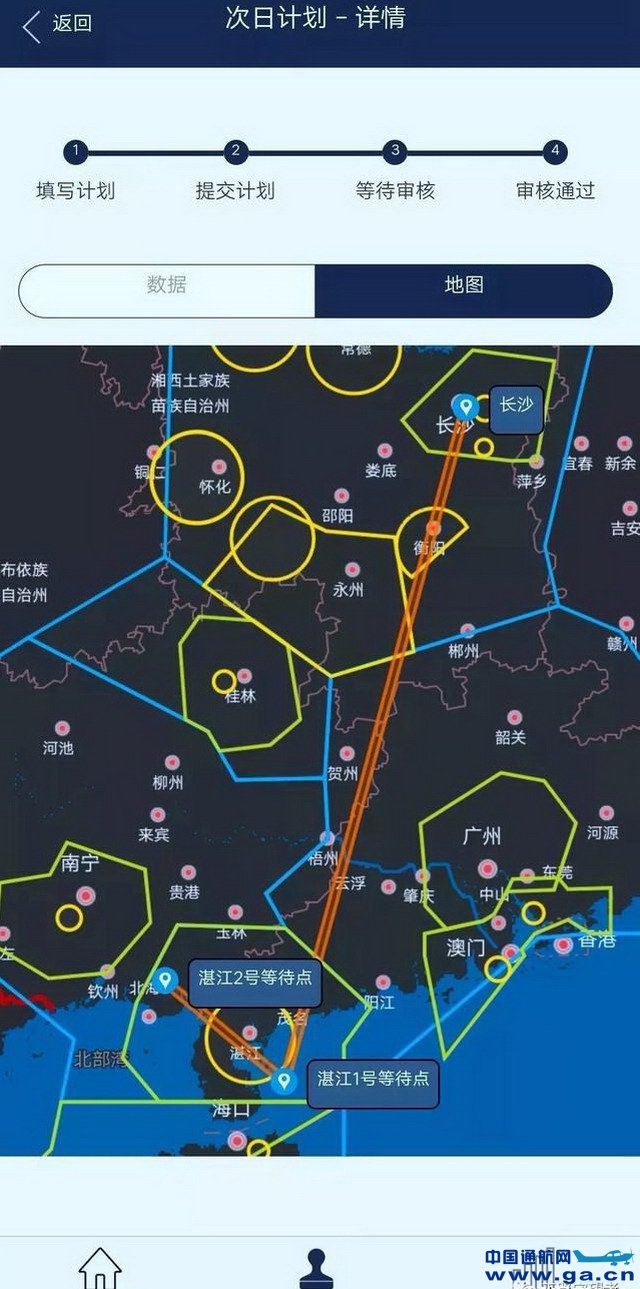
Task: Open the stamp icon in bottom bar
Action: click(317, 1268)
